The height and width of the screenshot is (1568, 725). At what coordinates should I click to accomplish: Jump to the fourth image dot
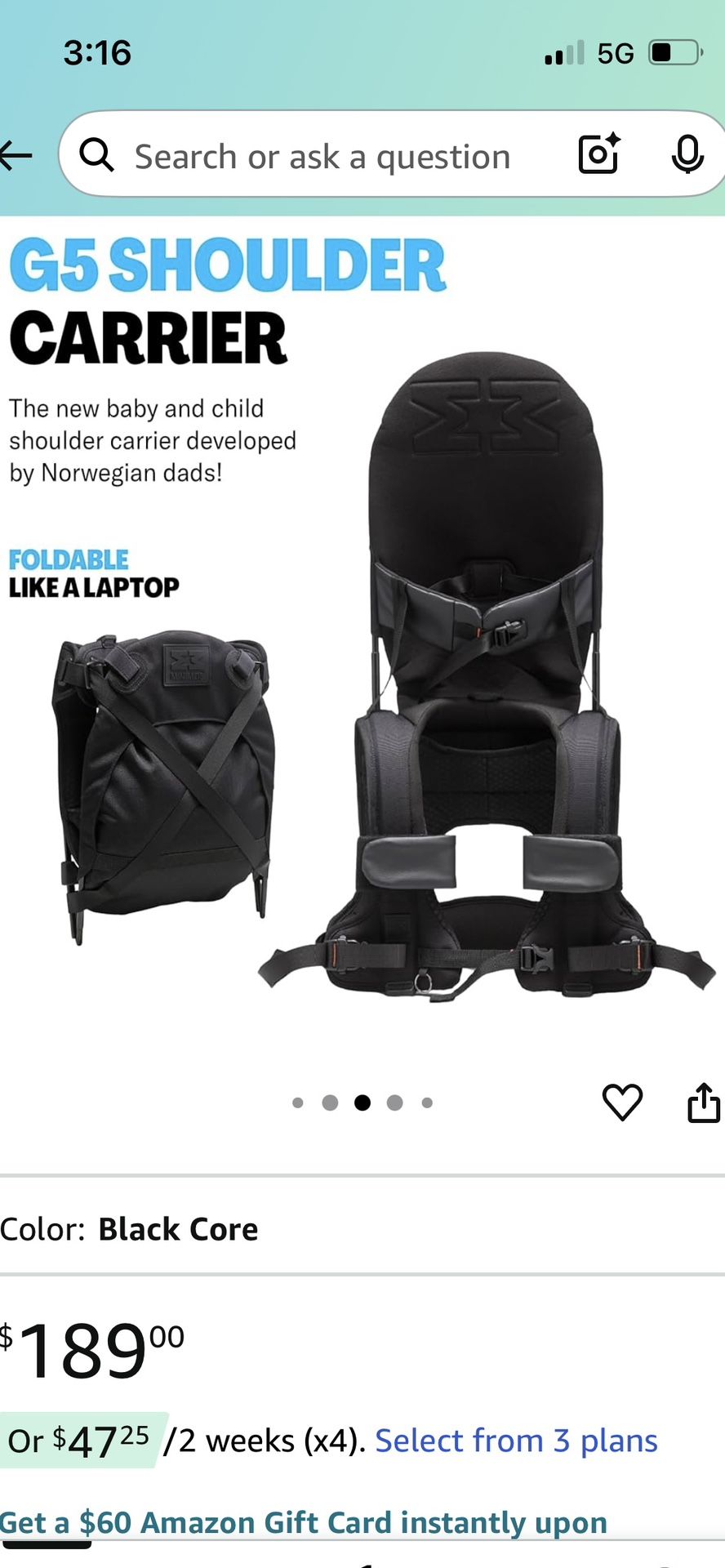coord(394,1102)
